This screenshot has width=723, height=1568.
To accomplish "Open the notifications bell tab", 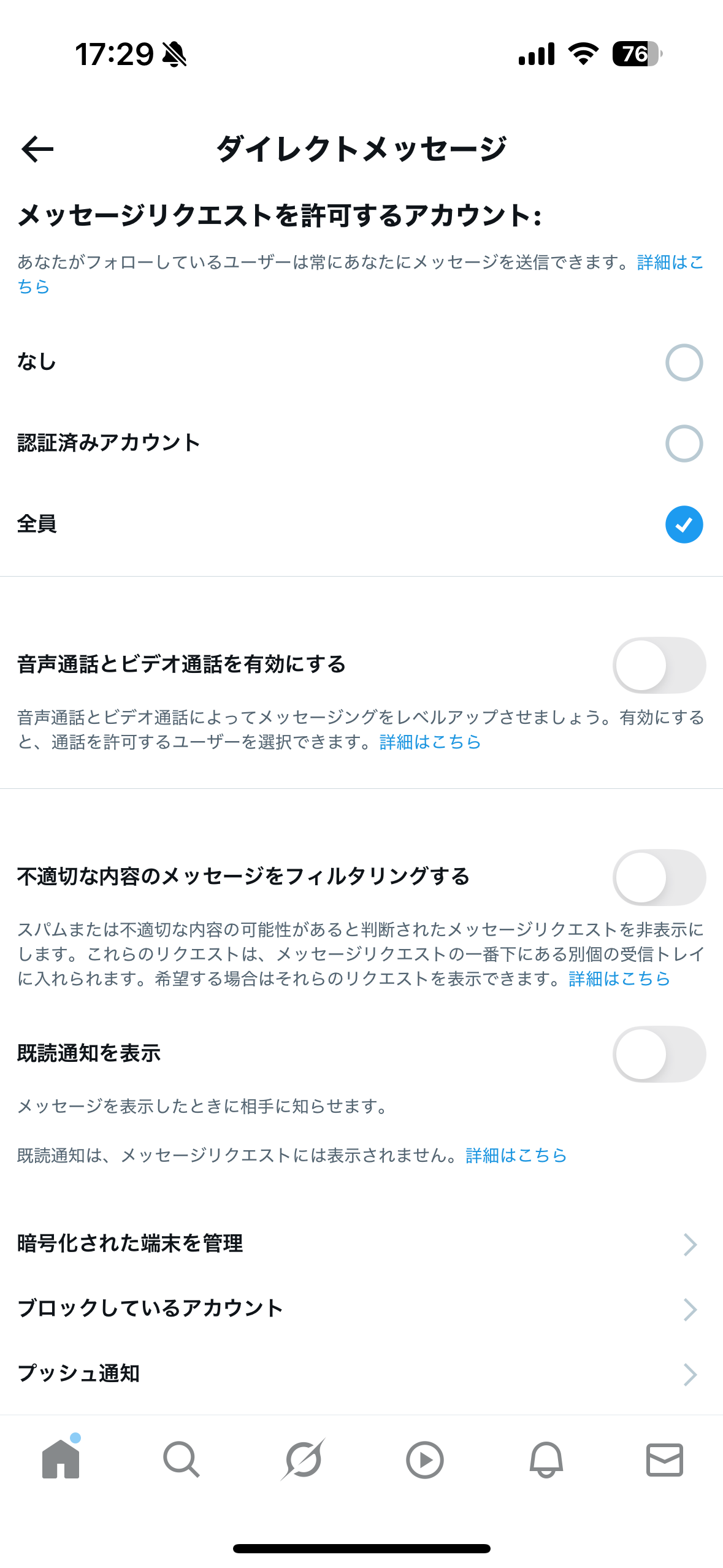I will pos(546,1459).
